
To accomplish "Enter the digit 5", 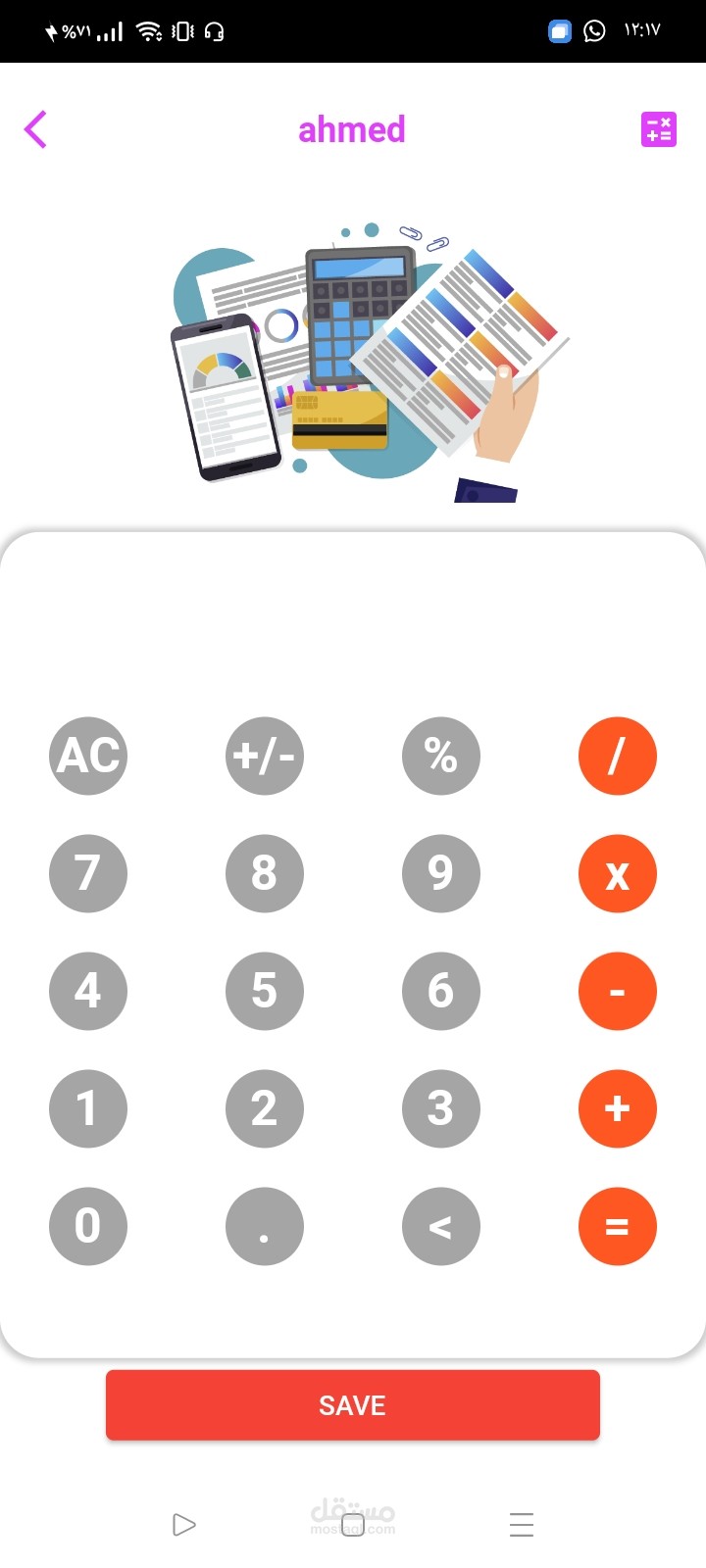I will pyautogui.click(x=265, y=991).
